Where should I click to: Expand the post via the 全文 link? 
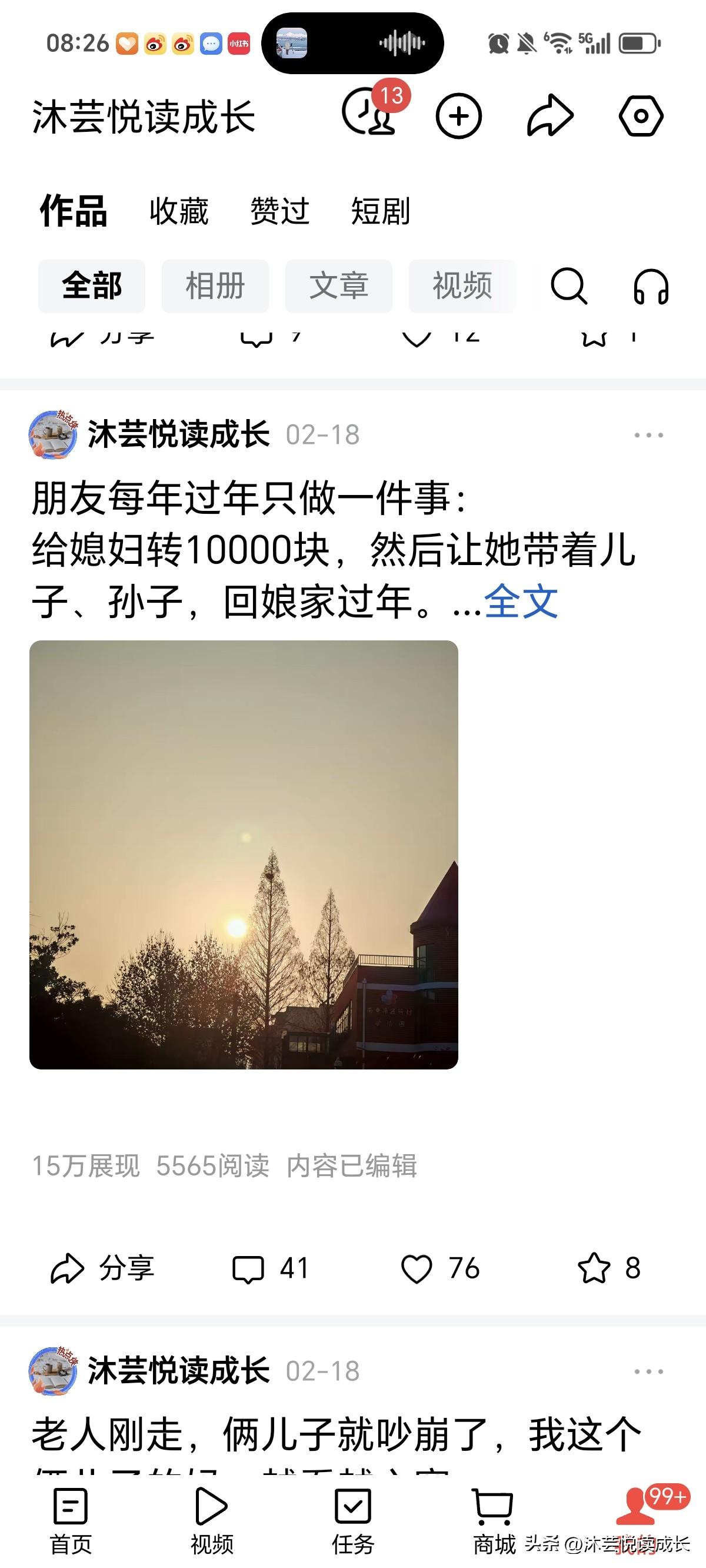click(522, 602)
